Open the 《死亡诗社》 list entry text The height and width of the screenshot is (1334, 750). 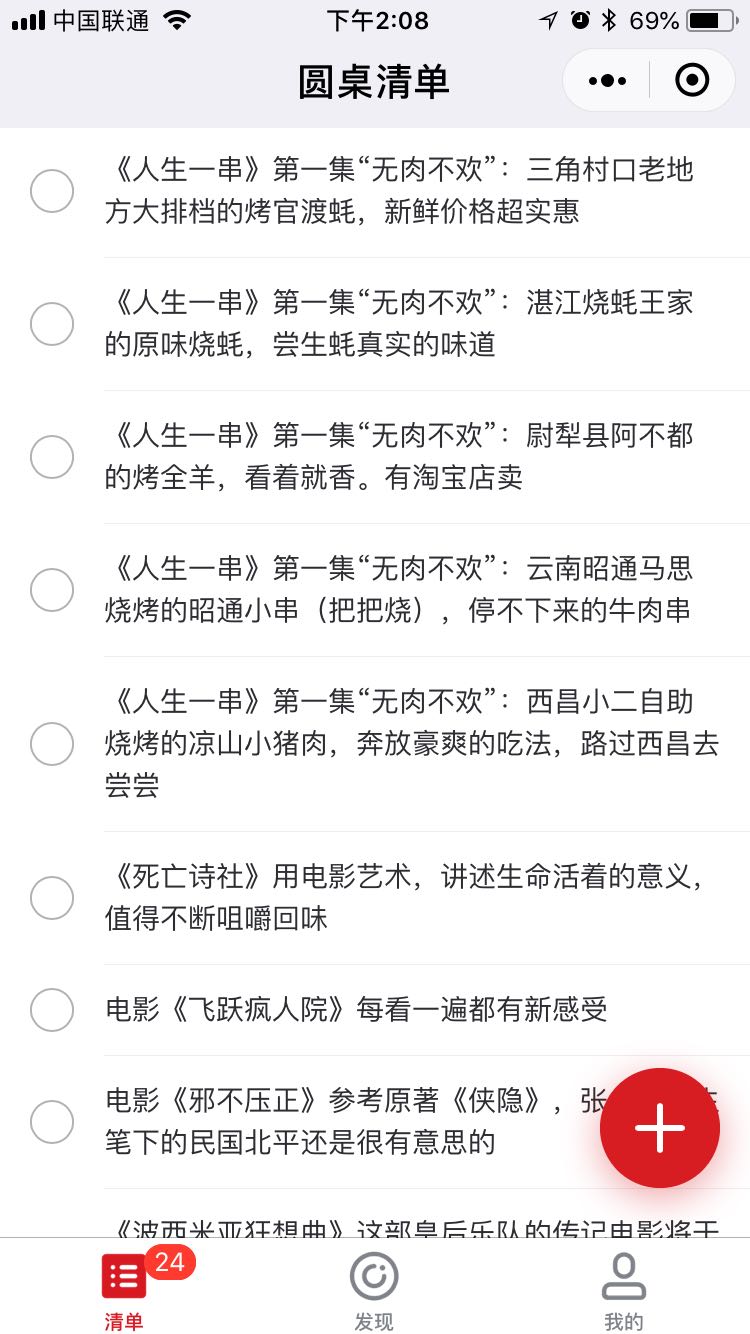(405, 898)
